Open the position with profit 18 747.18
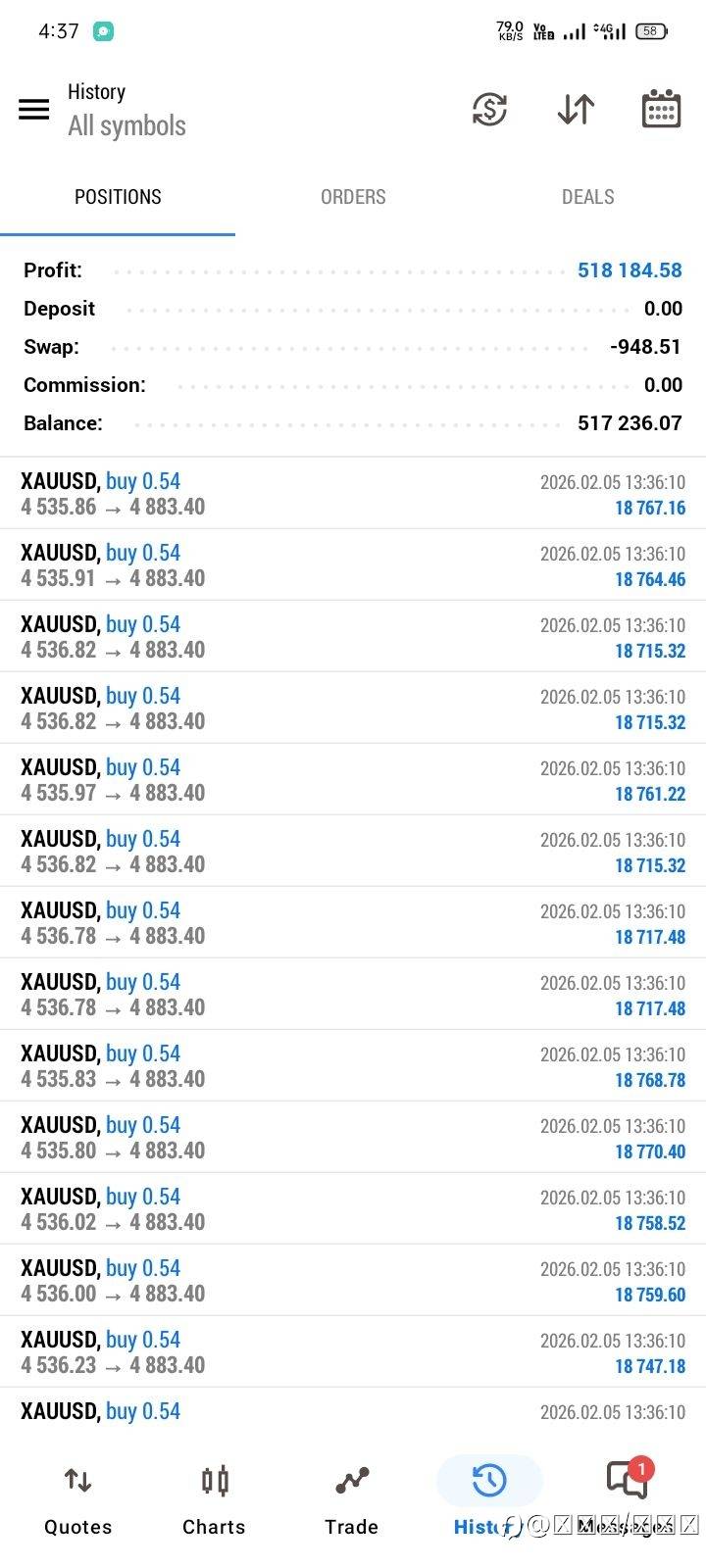The height and width of the screenshot is (1568, 706). (353, 1352)
